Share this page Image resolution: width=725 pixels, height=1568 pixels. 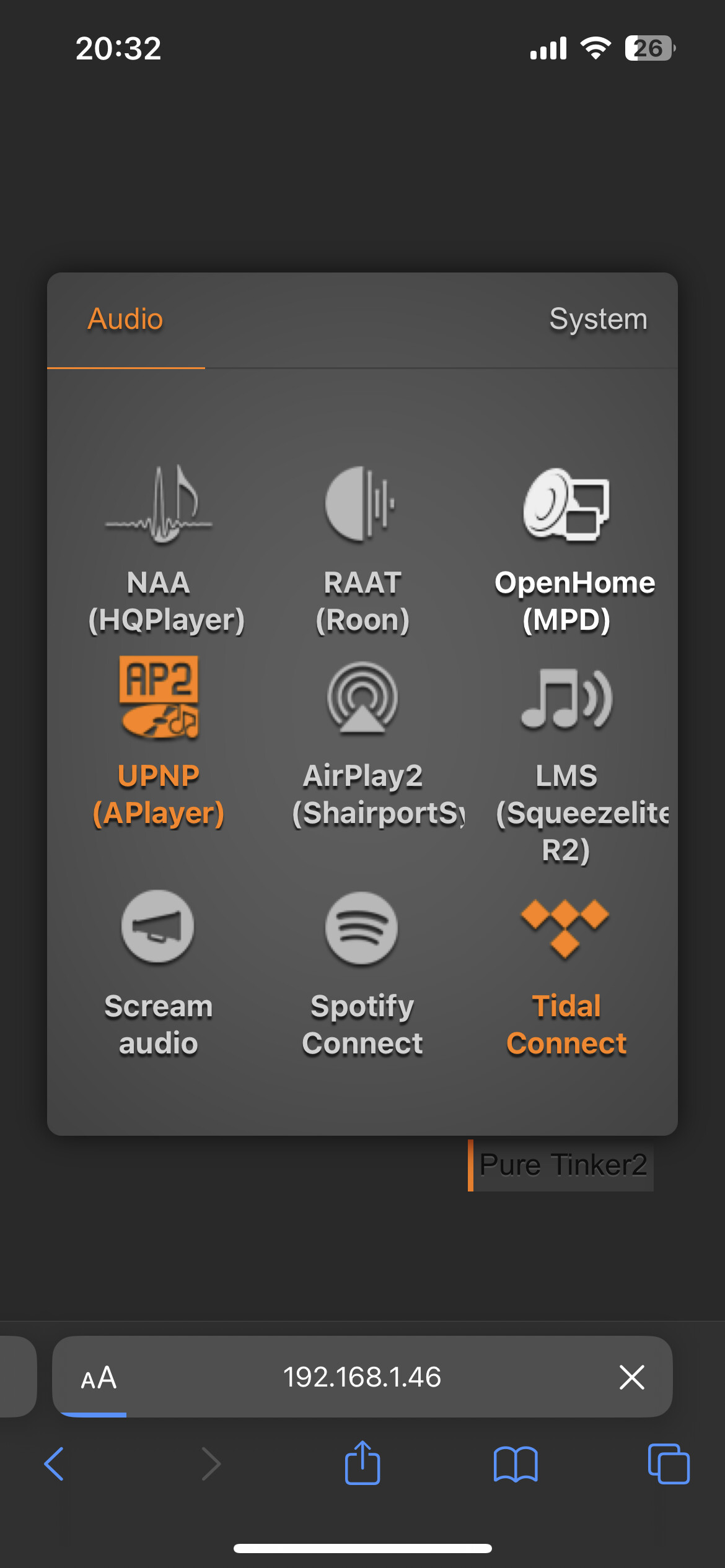pyautogui.click(x=362, y=1463)
